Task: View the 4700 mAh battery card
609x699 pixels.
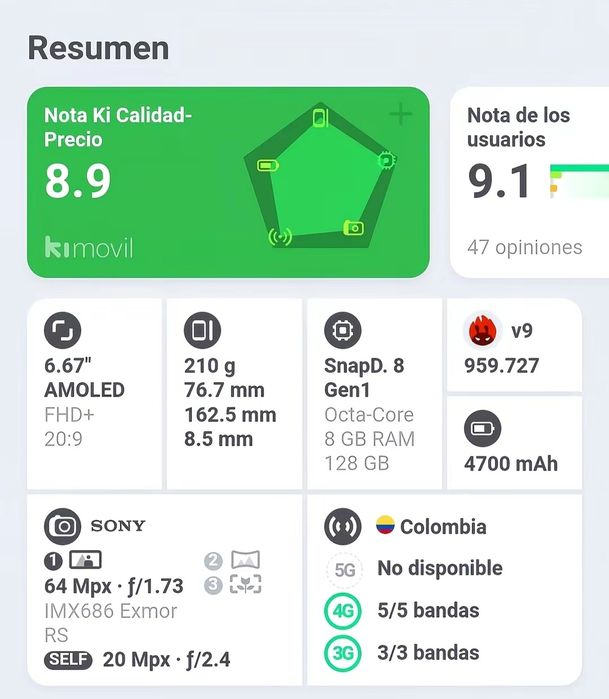Action: coord(513,444)
